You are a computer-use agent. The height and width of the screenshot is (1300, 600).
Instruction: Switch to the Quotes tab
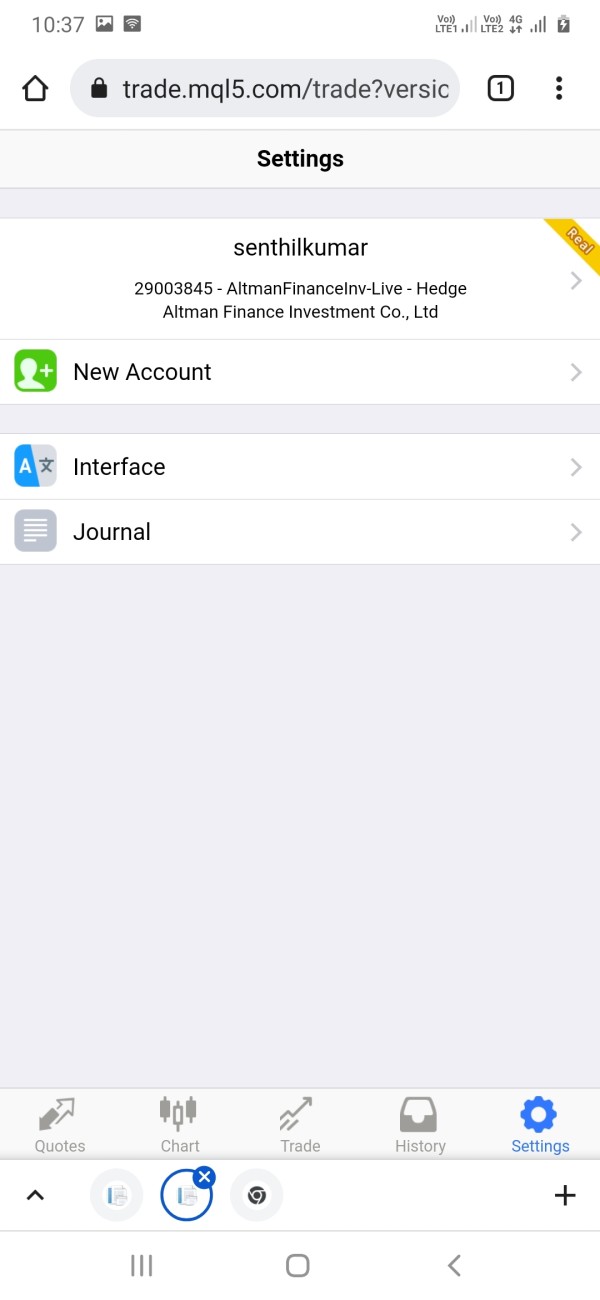60,1124
